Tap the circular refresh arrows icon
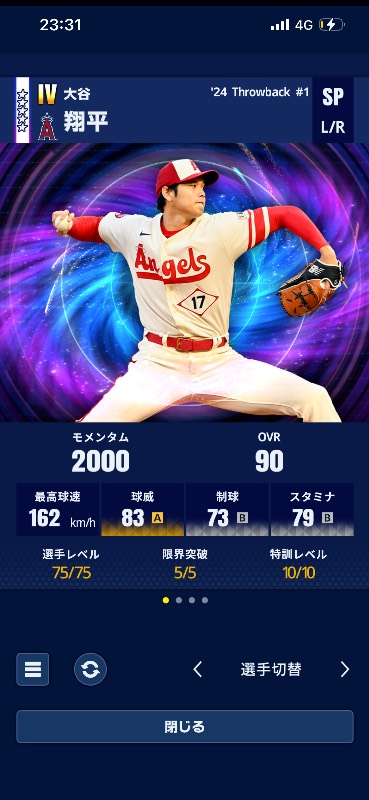The width and height of the screenshot is (369, 800). tap(90, 669)
